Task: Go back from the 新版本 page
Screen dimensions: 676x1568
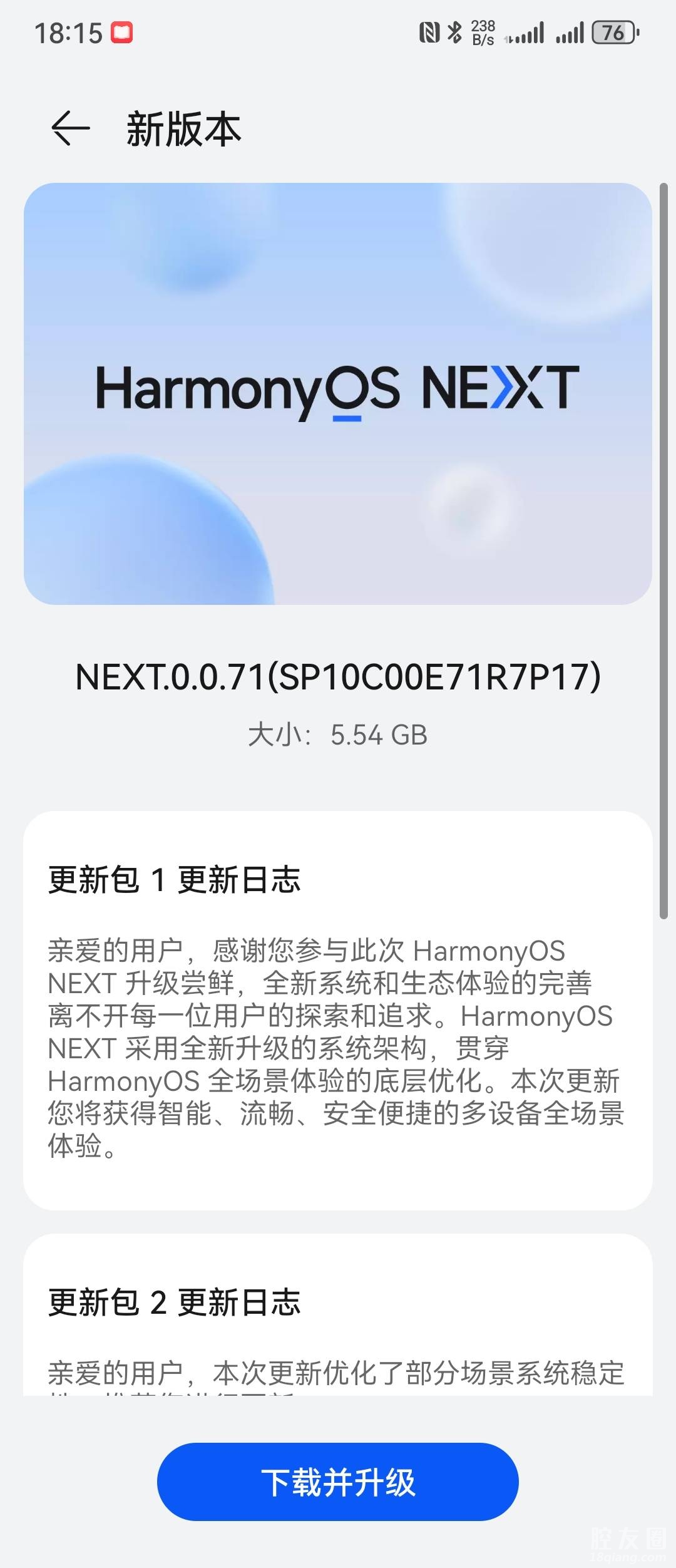Action: coord(70,128)
